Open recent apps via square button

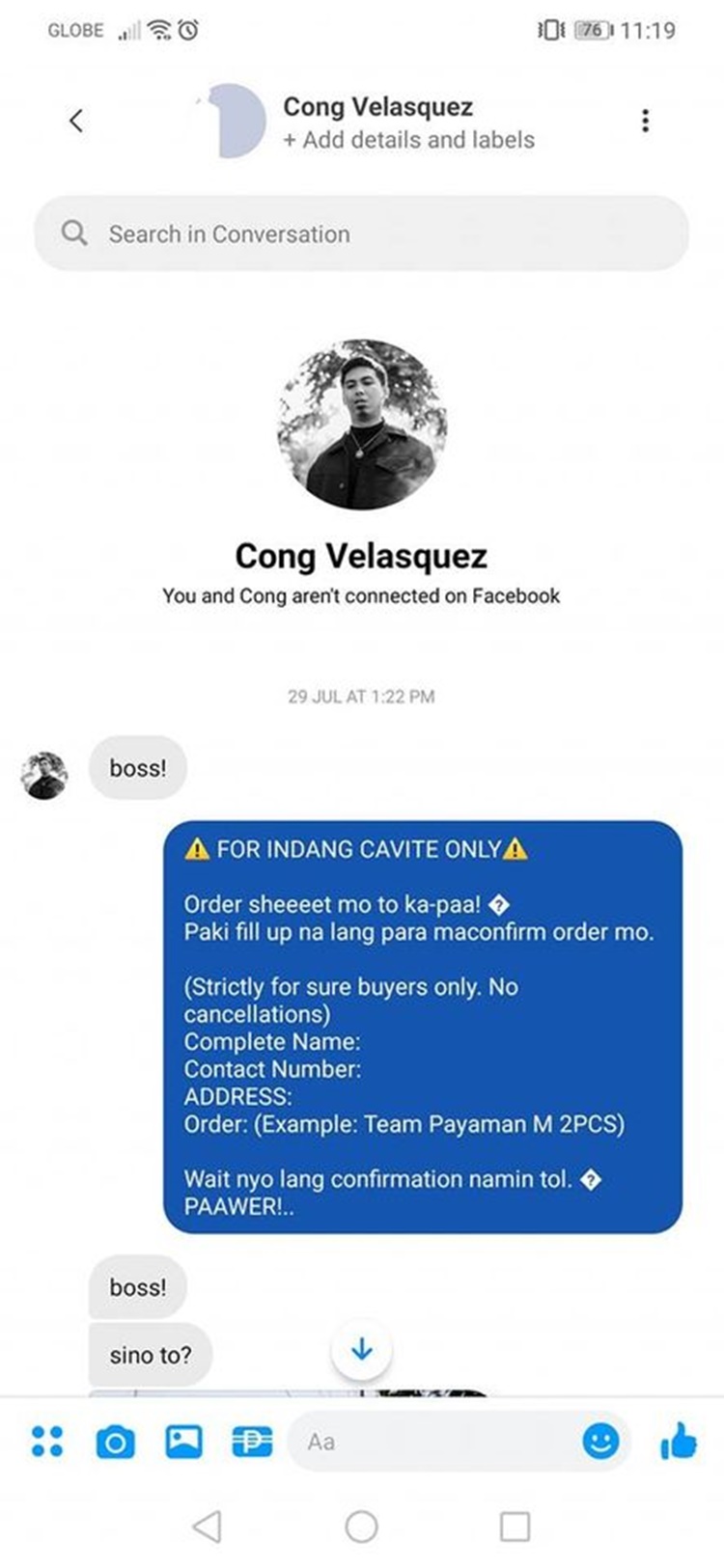[x=515, y=1527]
